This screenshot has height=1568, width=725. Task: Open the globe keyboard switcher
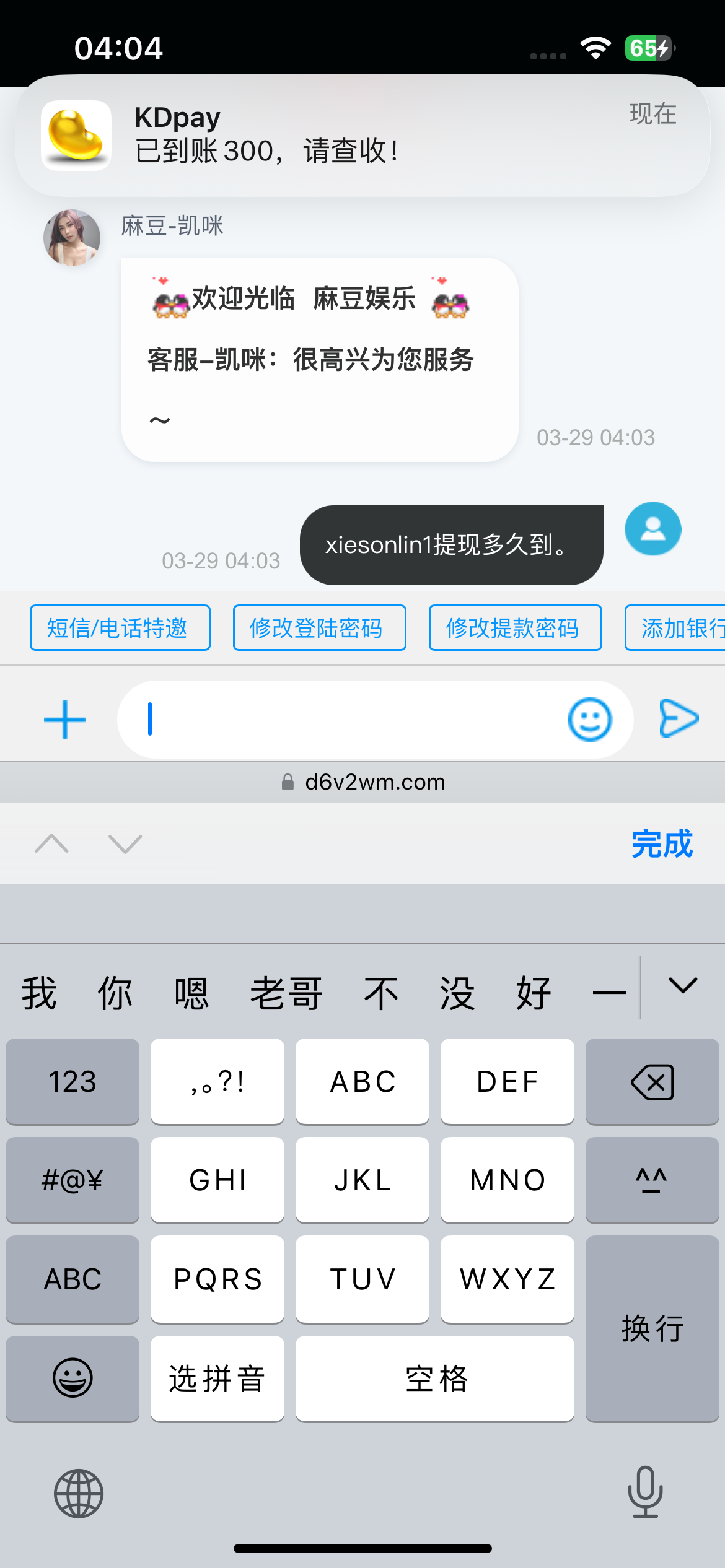(79, 1493)
